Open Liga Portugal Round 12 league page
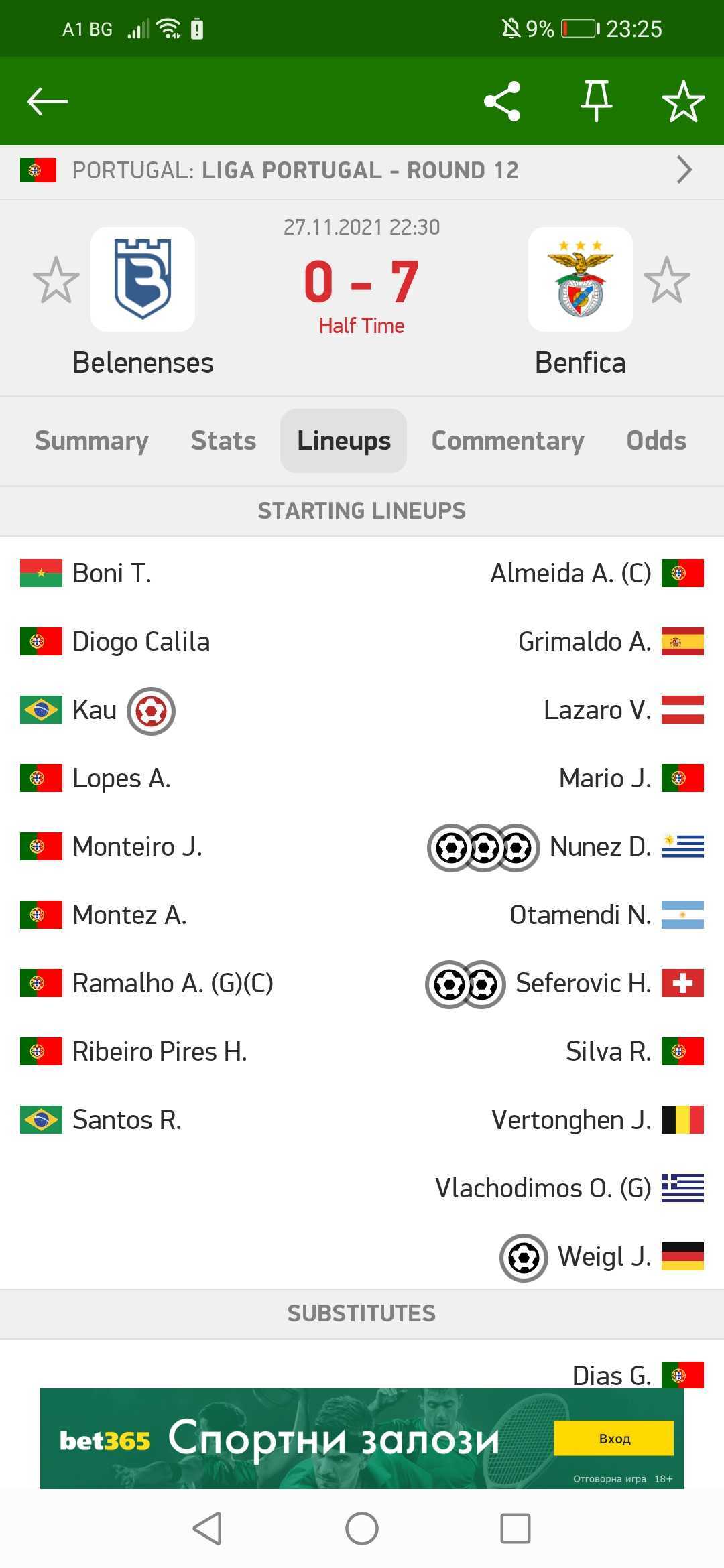This screenshot has width=724, height=1568. coord(362,170)
